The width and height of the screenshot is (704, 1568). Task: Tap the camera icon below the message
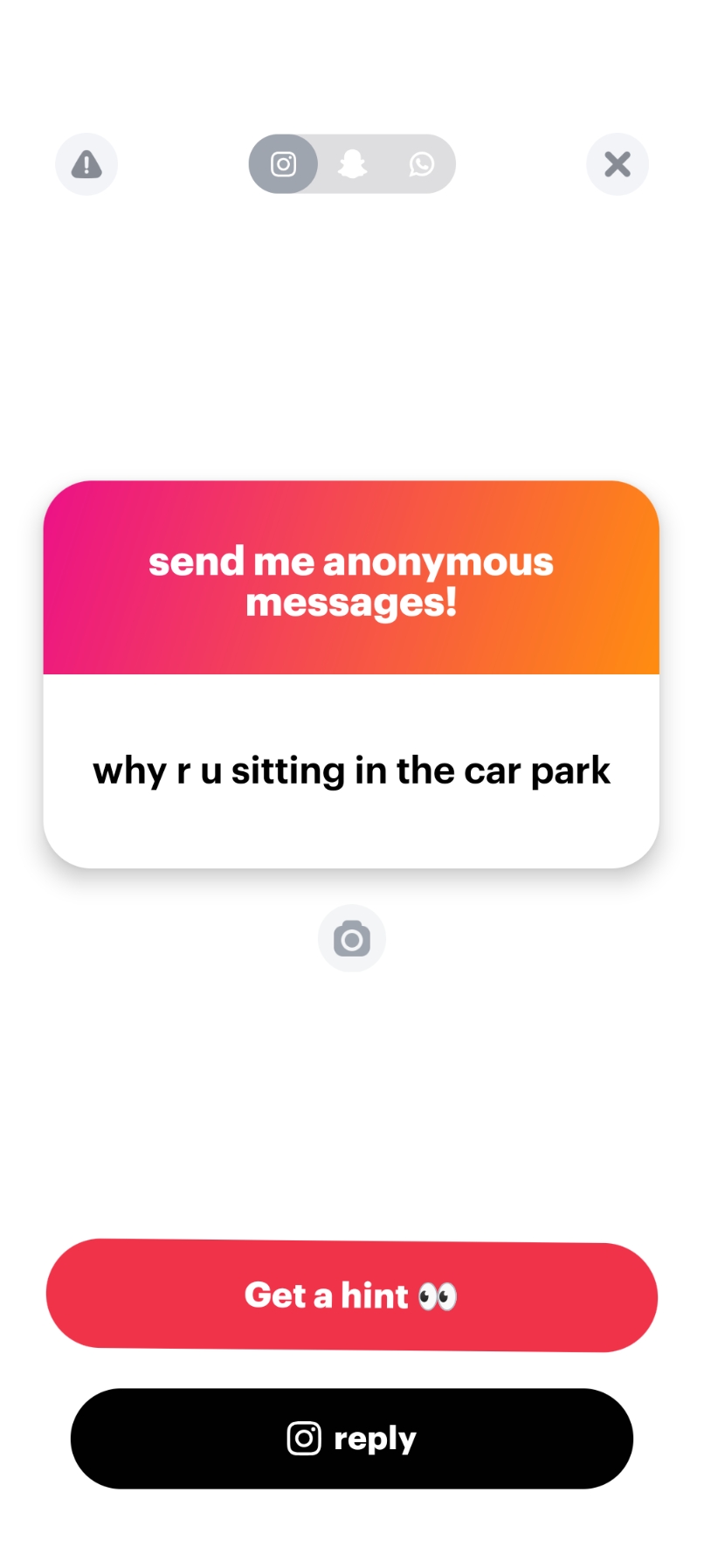(x=351, y=939)
